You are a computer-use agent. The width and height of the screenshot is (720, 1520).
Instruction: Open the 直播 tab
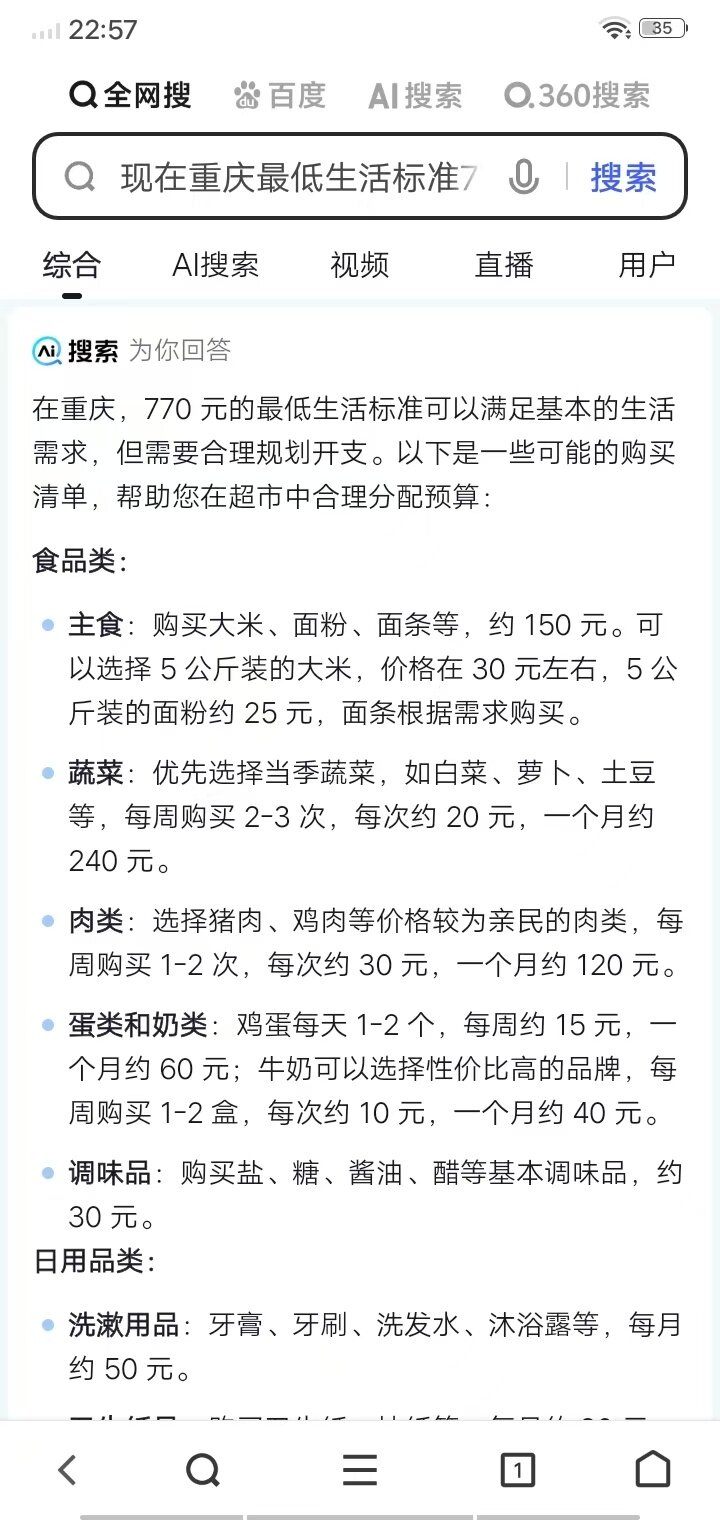[504, 265]
